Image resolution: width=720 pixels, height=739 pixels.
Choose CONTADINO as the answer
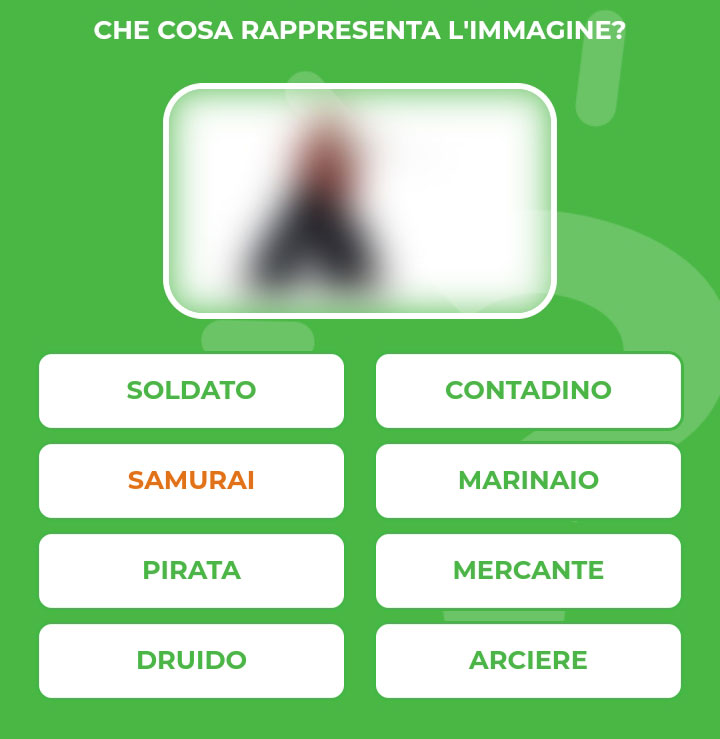(x=528, y=390)
